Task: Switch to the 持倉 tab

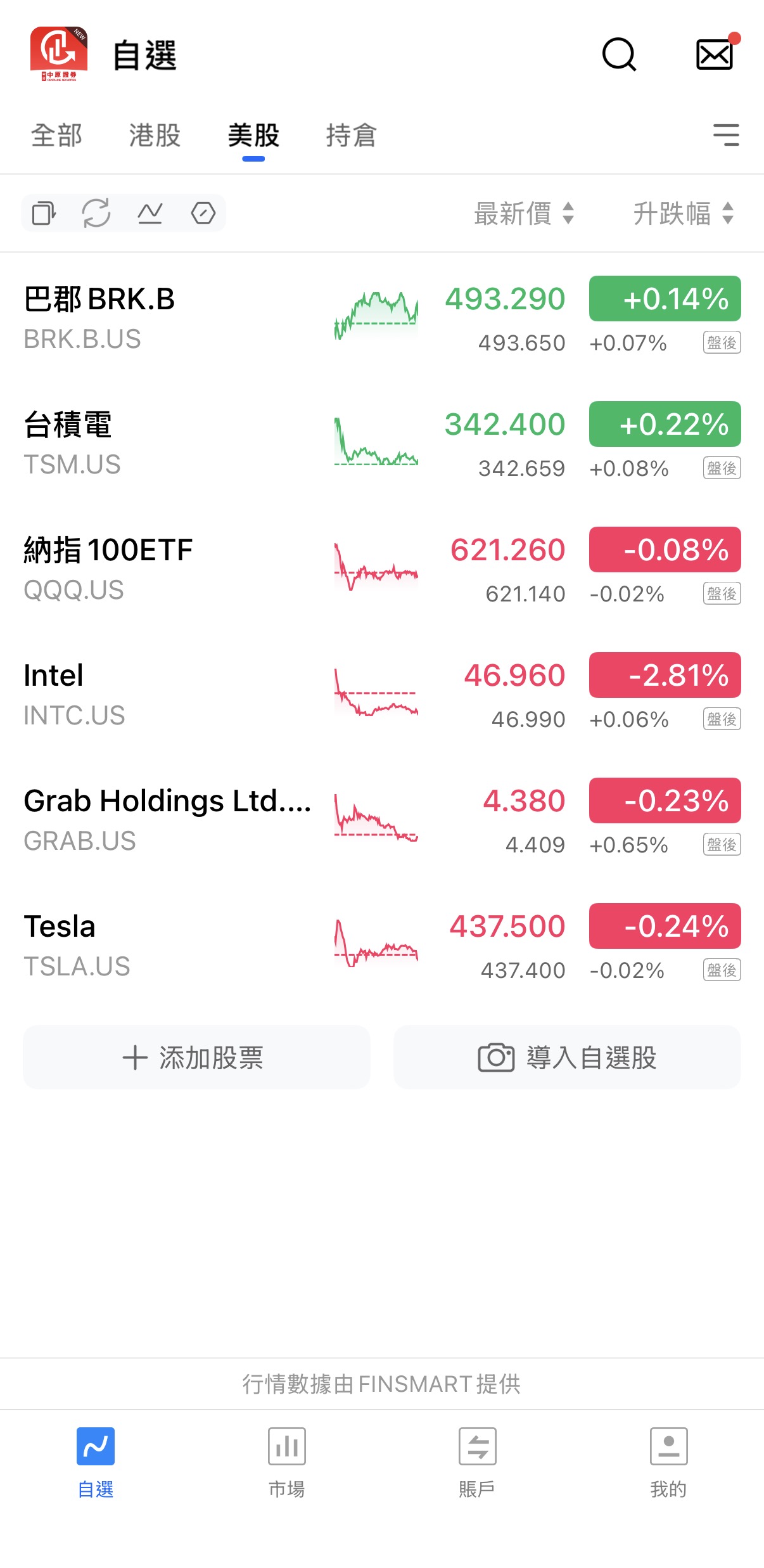Action: click(x=352, y=135)
